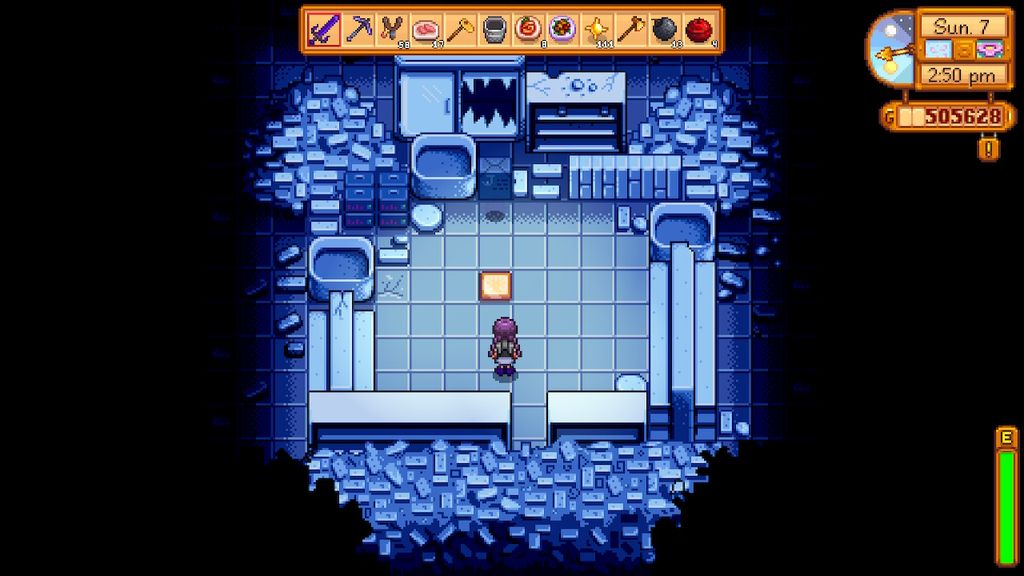The height and width of the screenshot is (576, 1024).
Task: Select the purple sword in the toolbar
Action: click(324, 29)
